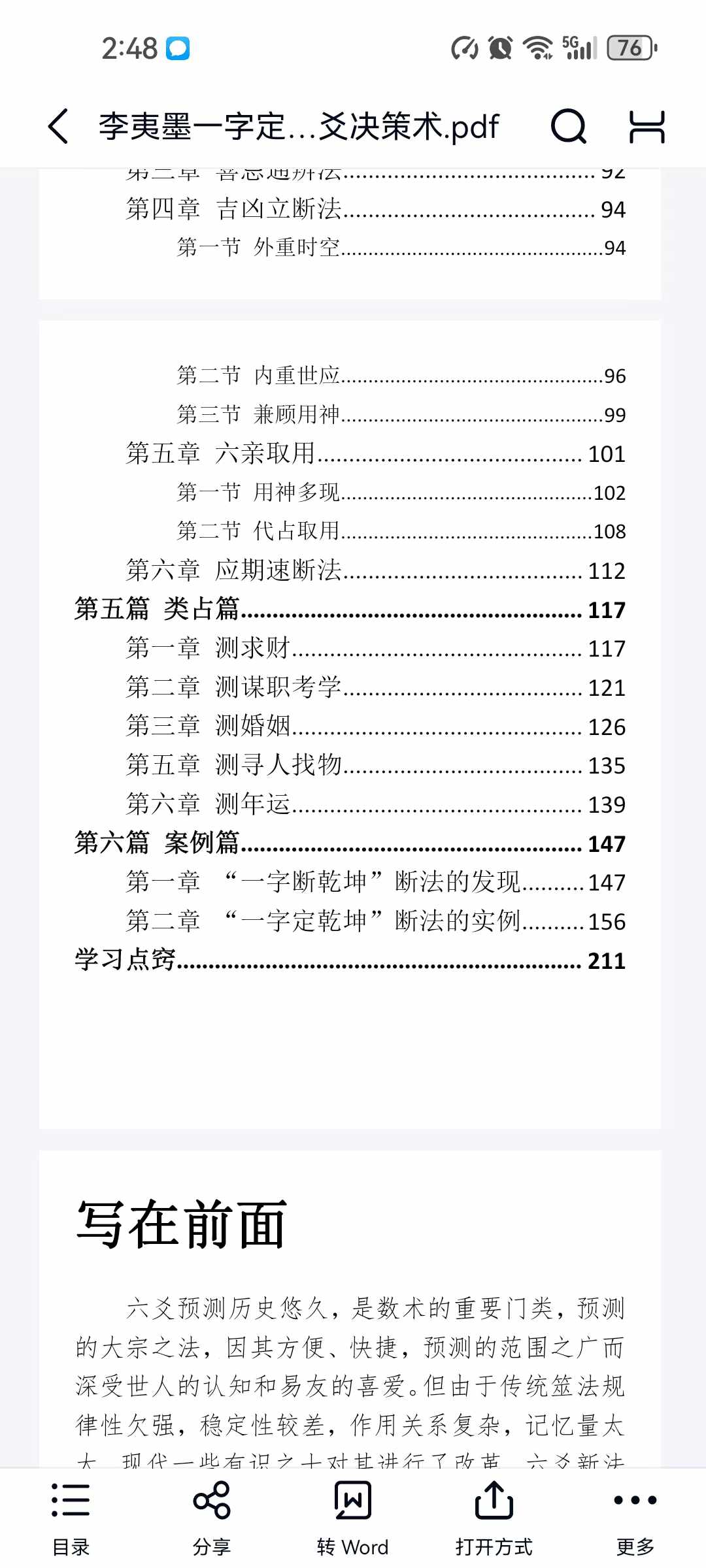Convert the document with 转 Word
706x1568 pixels.
[352, 1518]
